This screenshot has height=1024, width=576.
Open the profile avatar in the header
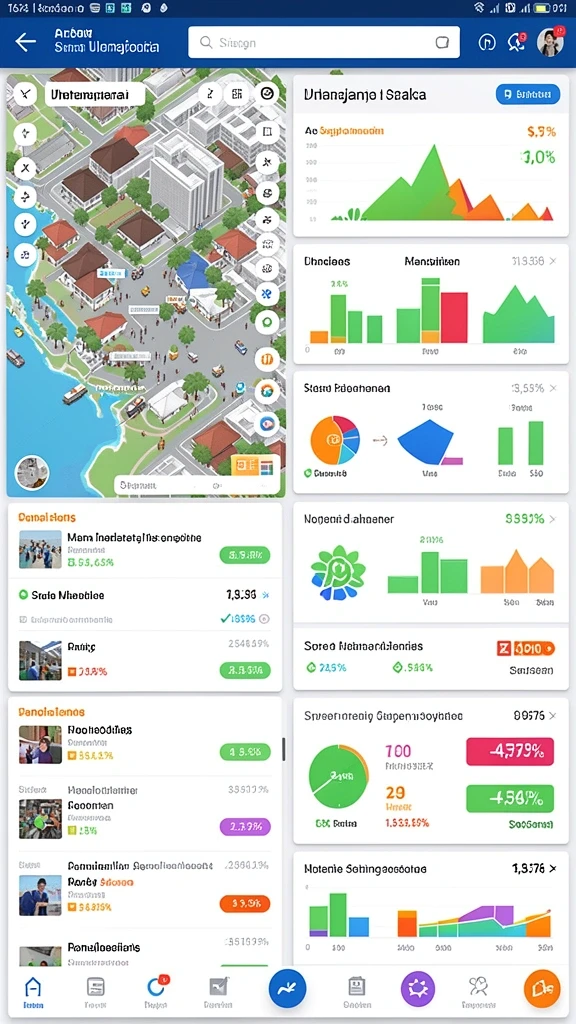click(551, 42)
